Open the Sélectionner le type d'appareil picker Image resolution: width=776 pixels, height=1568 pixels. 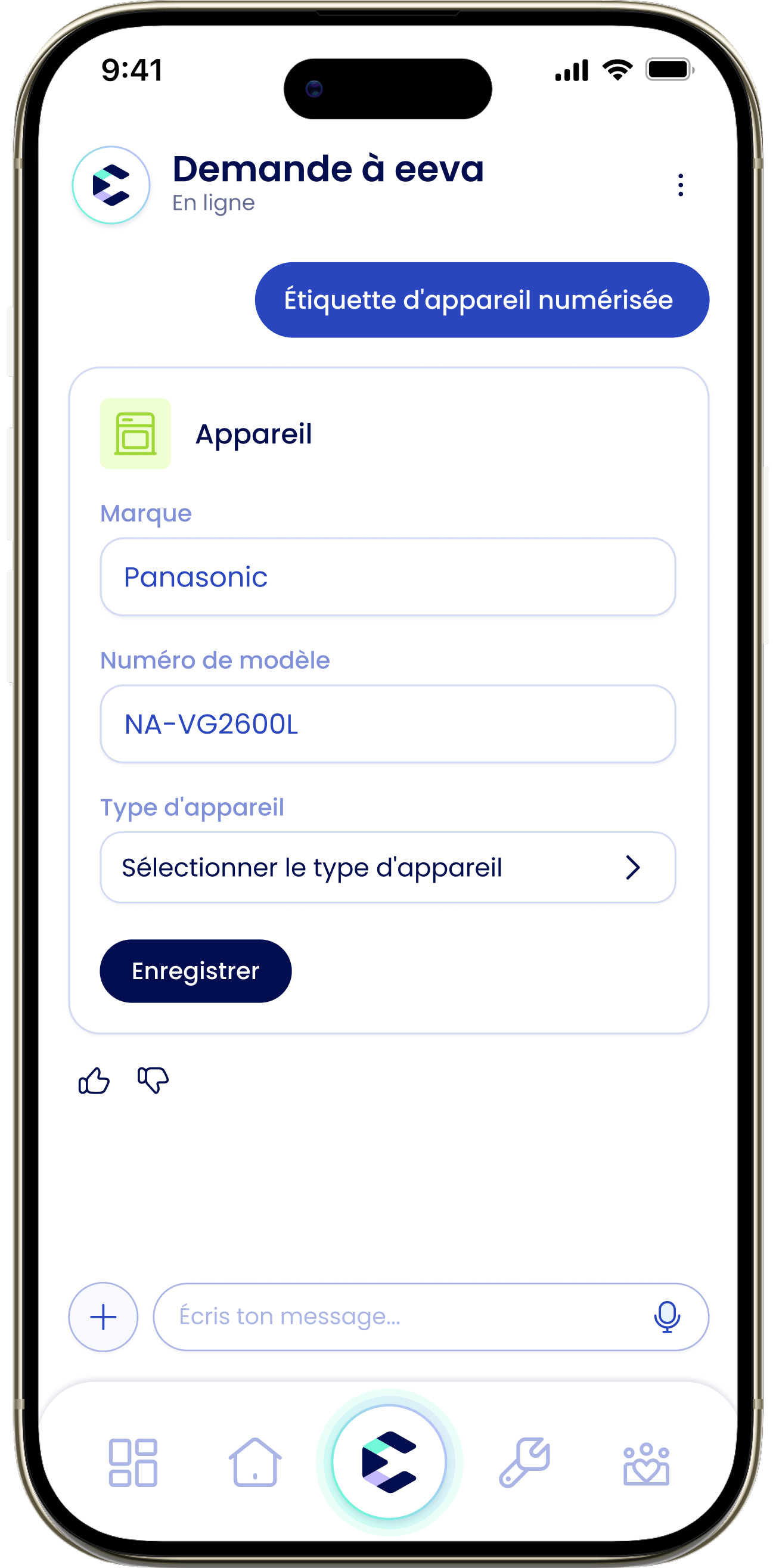(x=387, y=867)
